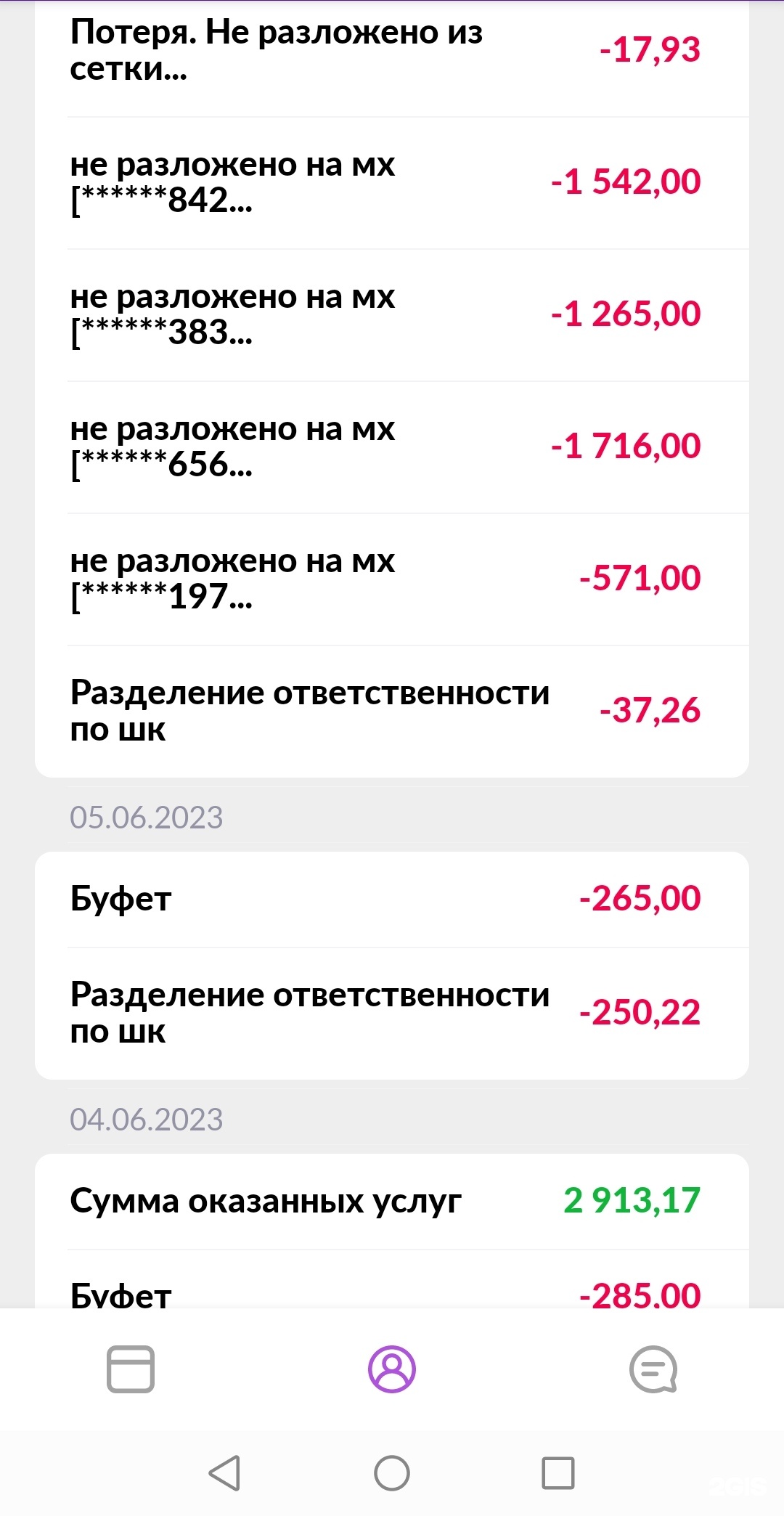Switch to the profile tab
Image resolution: width=784 pixels, height=1516 pixels.
[x=392, y=1369]
